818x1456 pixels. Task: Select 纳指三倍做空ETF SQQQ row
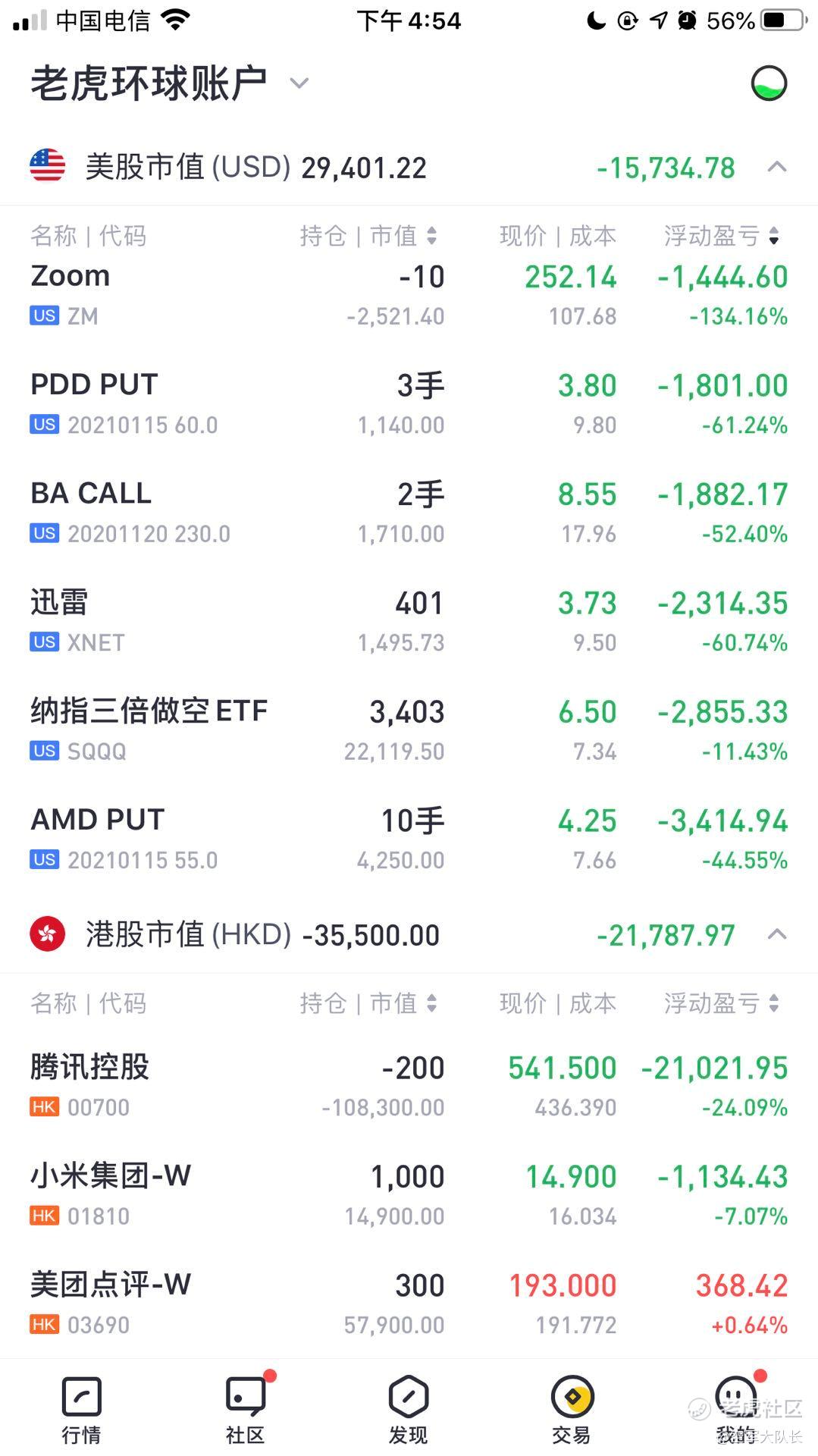(x=409, y=730)
